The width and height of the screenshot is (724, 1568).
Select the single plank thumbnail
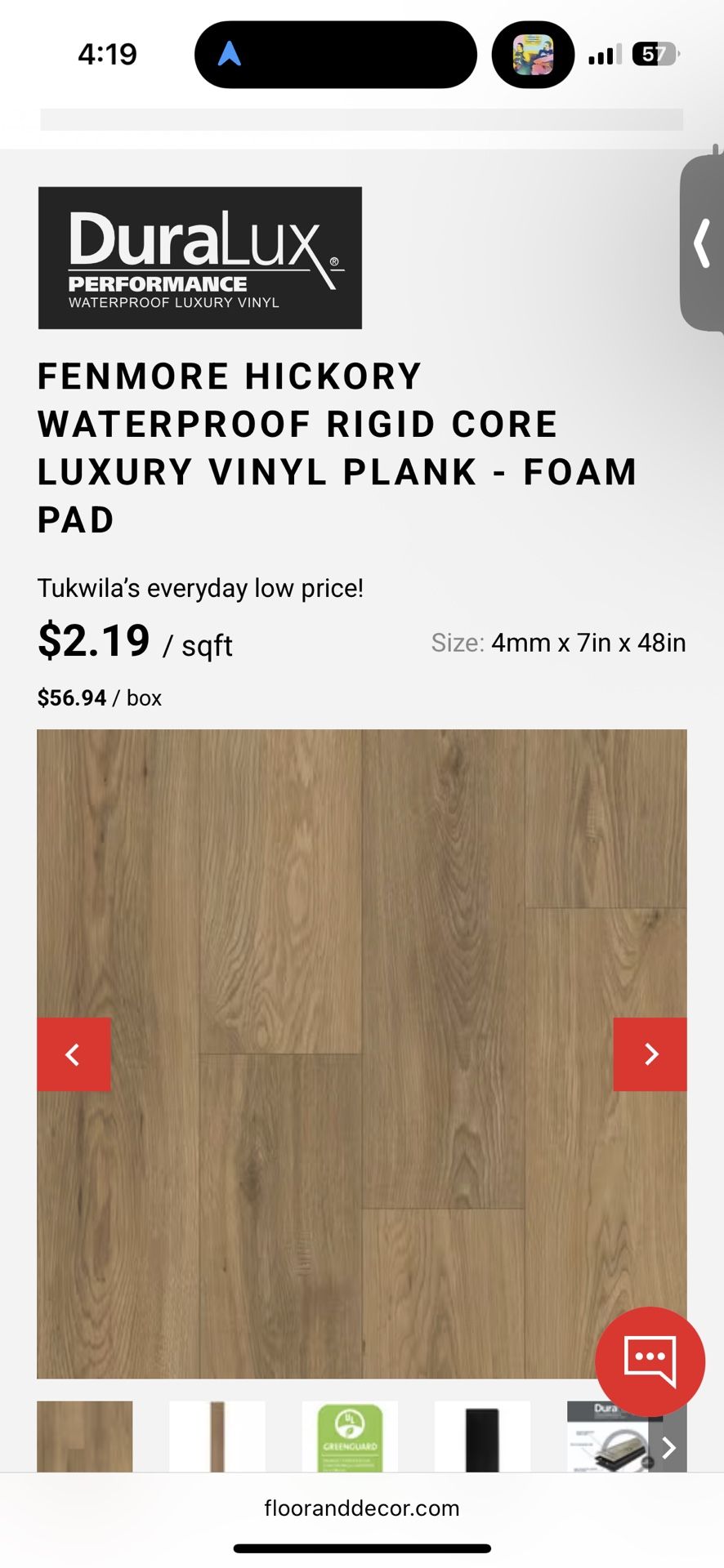point(217,1436)
